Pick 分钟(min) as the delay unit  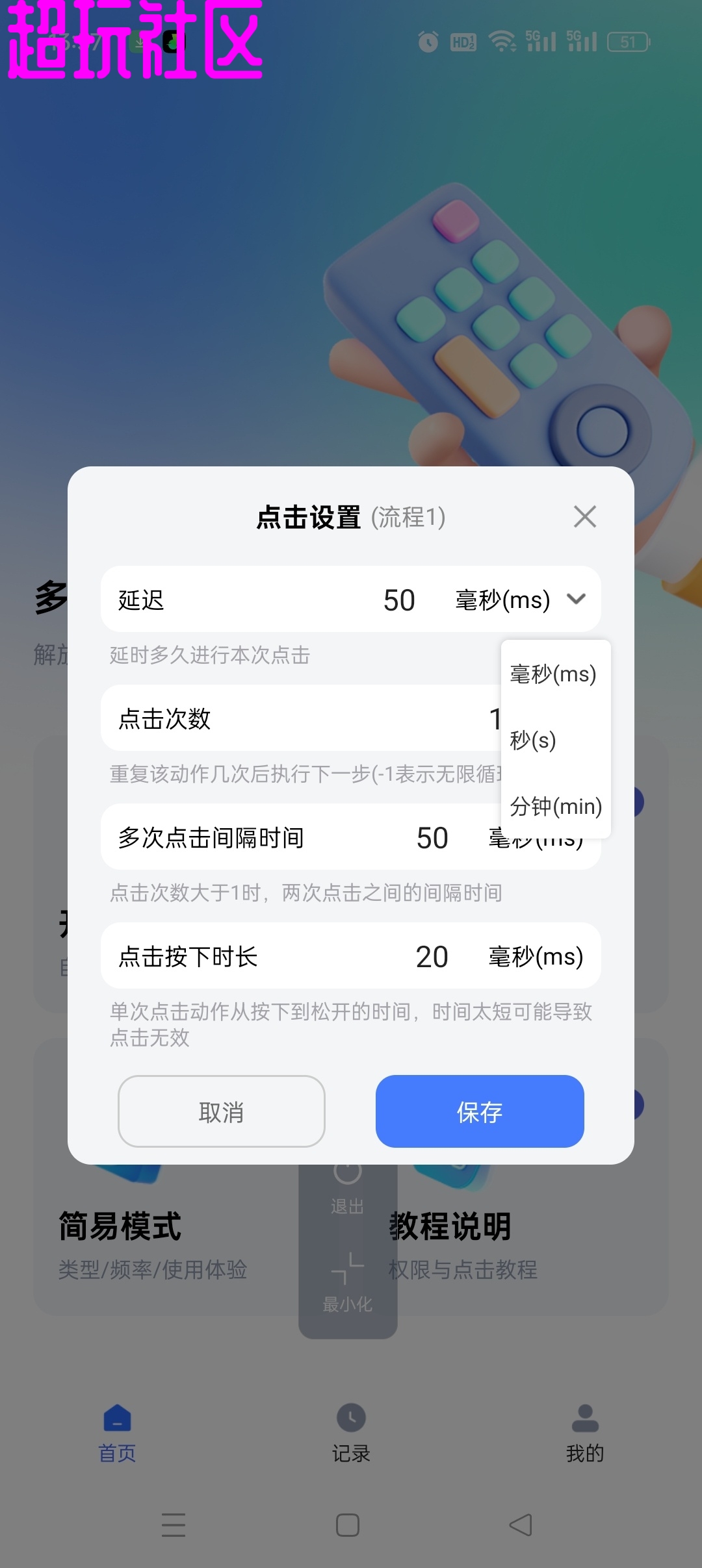pyautogui.click(x=556, y=807)
